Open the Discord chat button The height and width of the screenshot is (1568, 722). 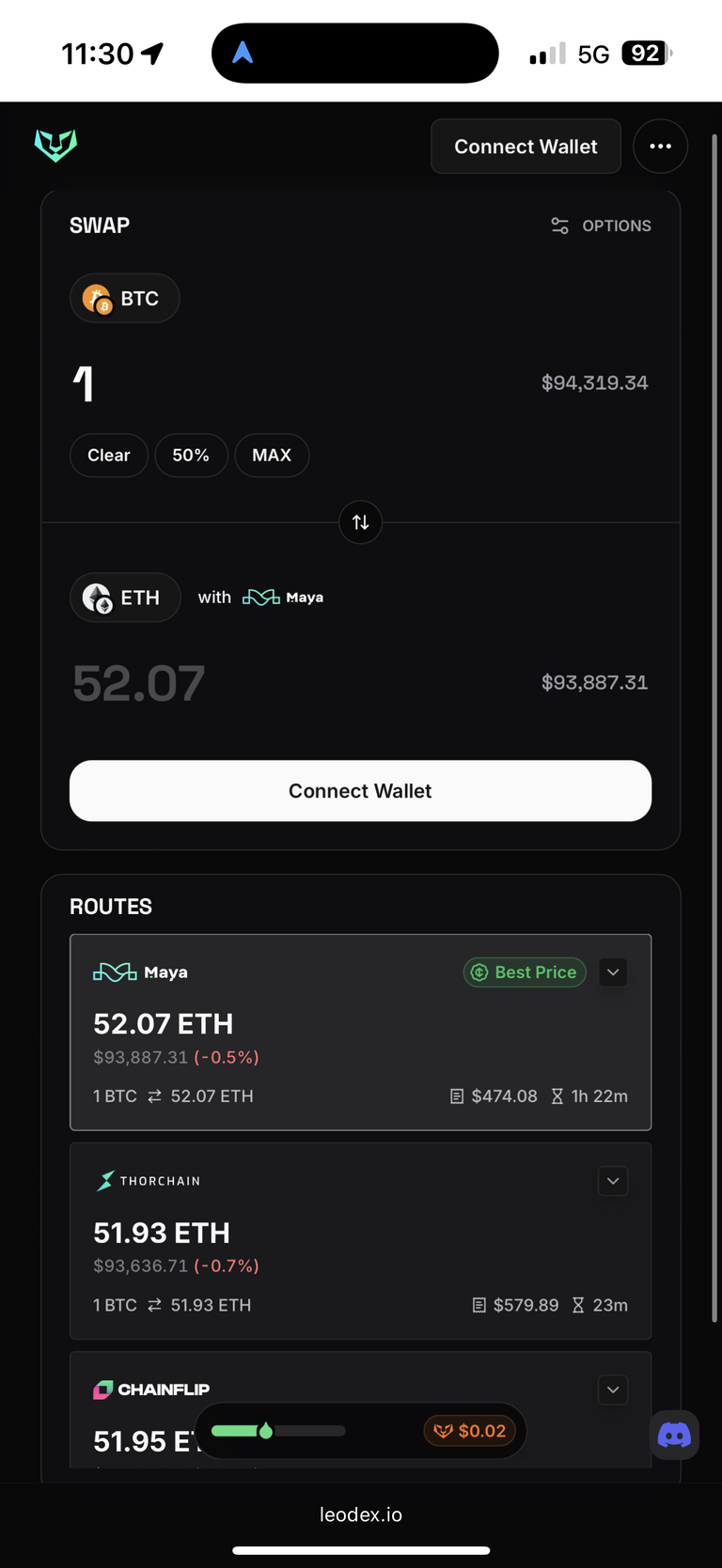tap(674, 1435)
